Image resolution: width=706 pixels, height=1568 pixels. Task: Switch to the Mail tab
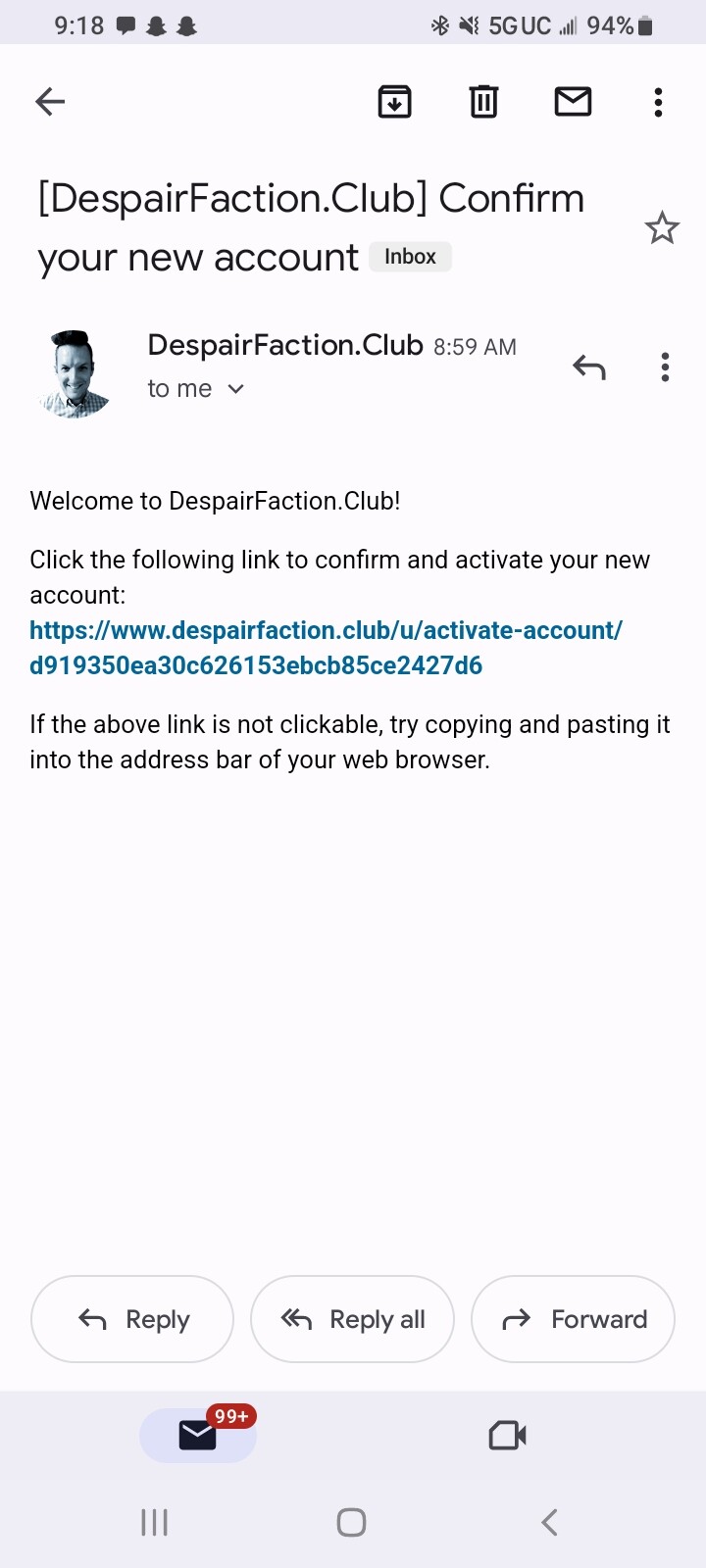[198, 1436]
